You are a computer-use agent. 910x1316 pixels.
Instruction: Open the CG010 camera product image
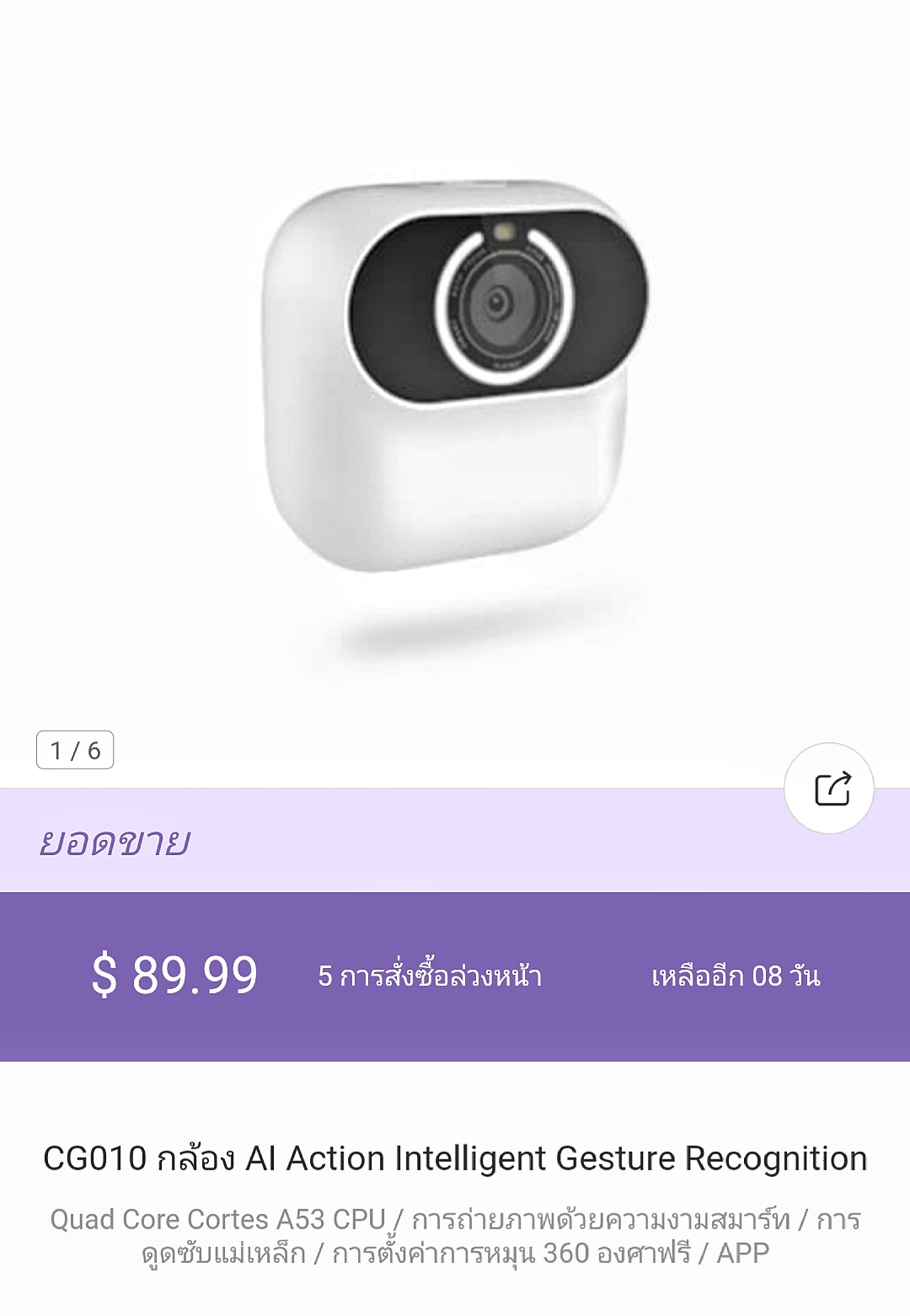tap(455, 379)
